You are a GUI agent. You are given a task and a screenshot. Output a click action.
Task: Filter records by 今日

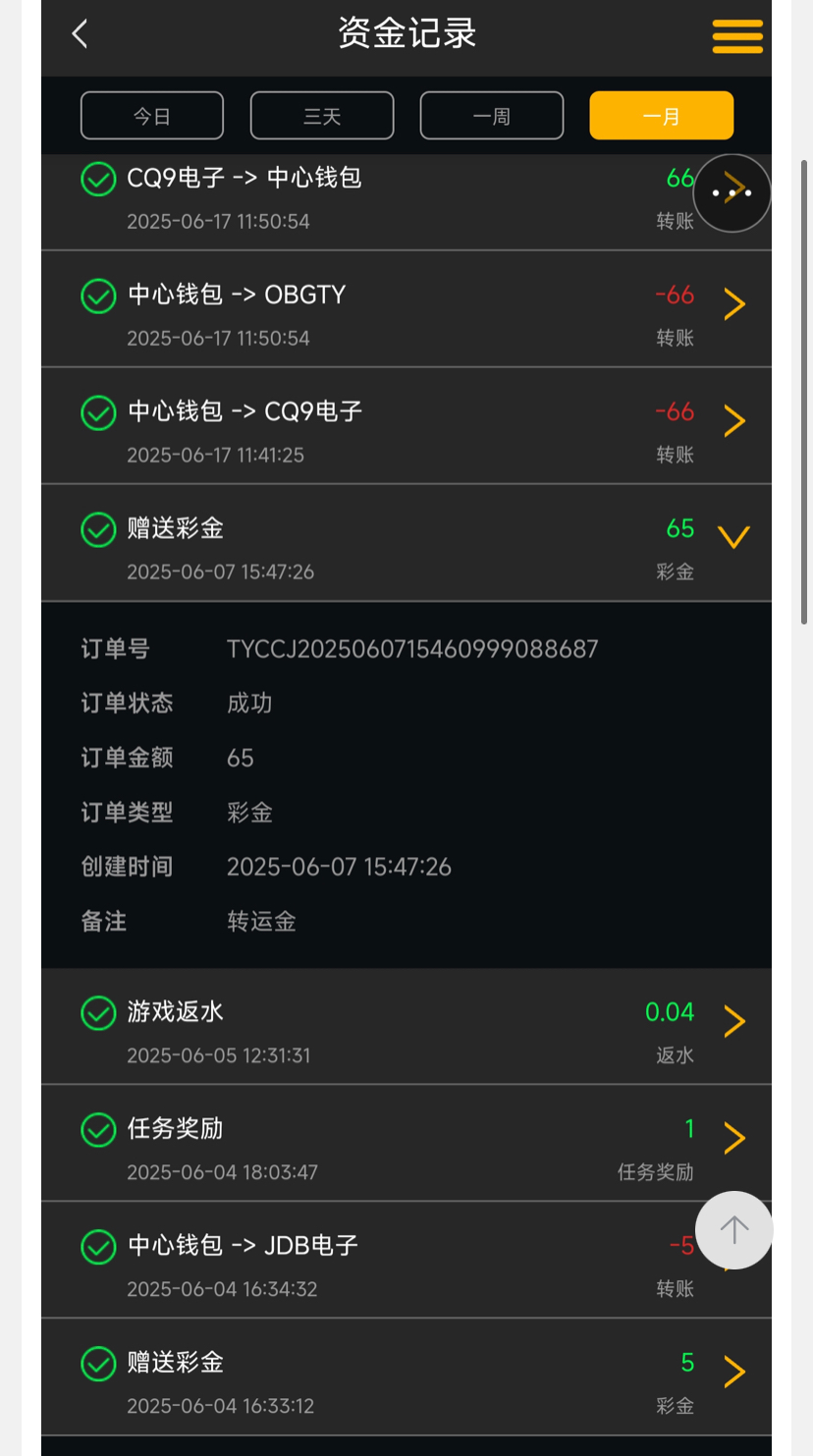click(x=152, y=116)
